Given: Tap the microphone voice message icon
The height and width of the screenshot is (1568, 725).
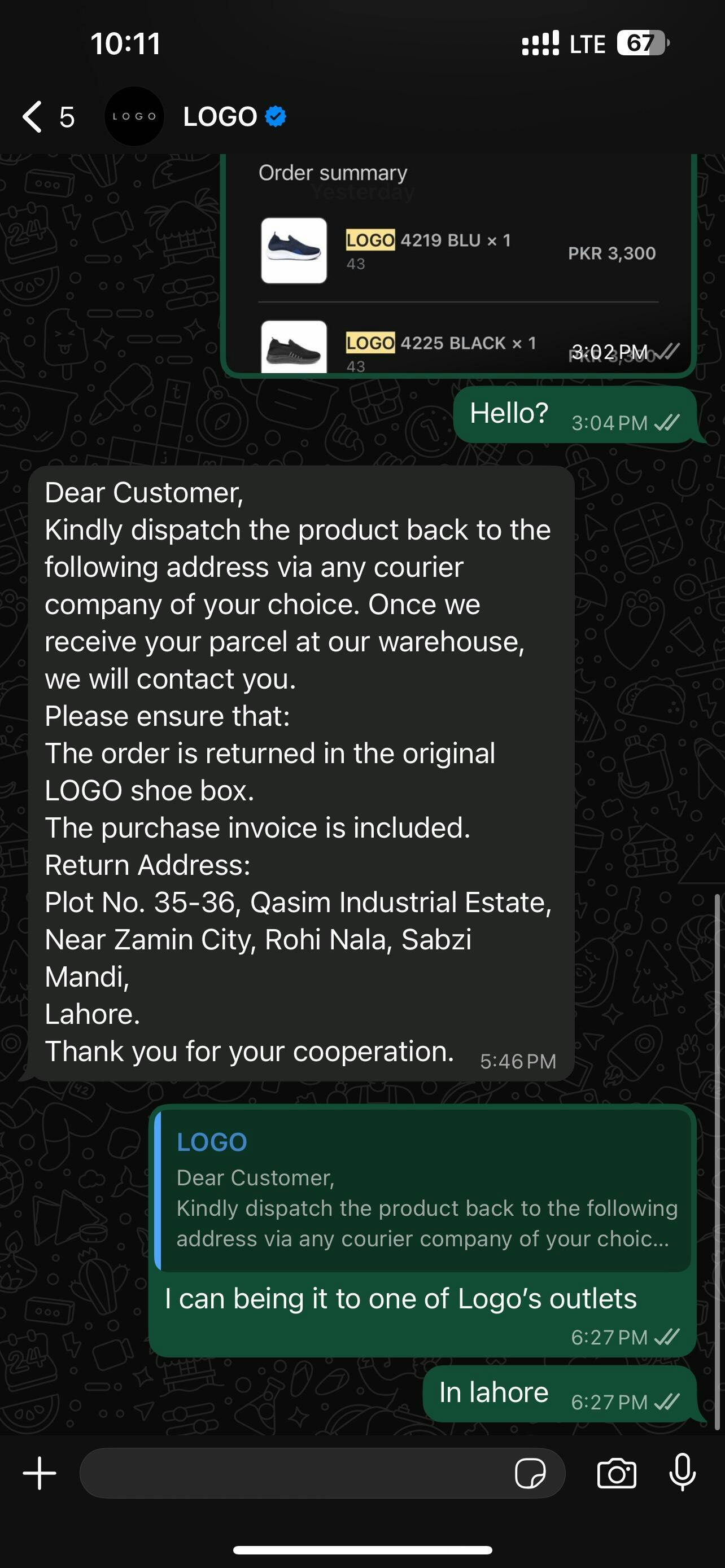Looking at the screenshot, I should [x=683, y=1473].
